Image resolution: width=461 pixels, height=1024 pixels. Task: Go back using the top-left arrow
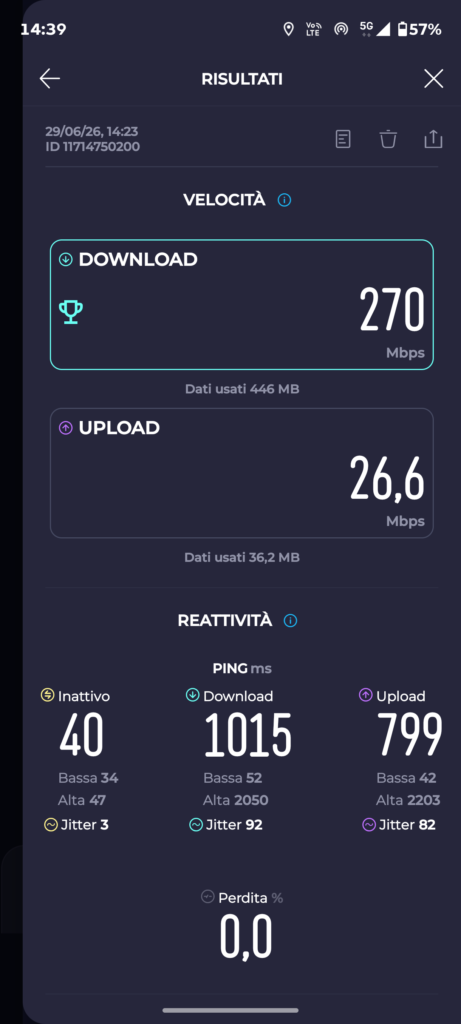pyautogui.click(x=50, y=79)
